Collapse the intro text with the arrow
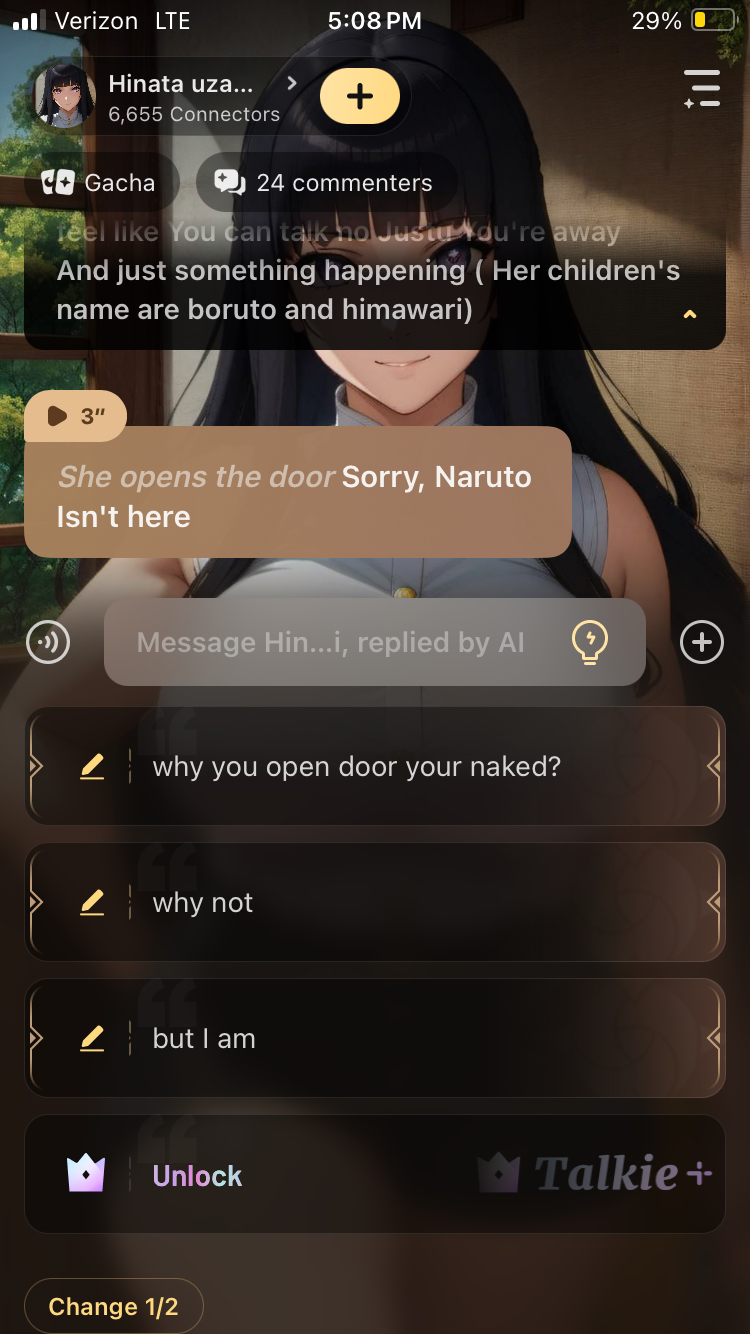This screenshot has height=1334, width=750. click(689, 314)
